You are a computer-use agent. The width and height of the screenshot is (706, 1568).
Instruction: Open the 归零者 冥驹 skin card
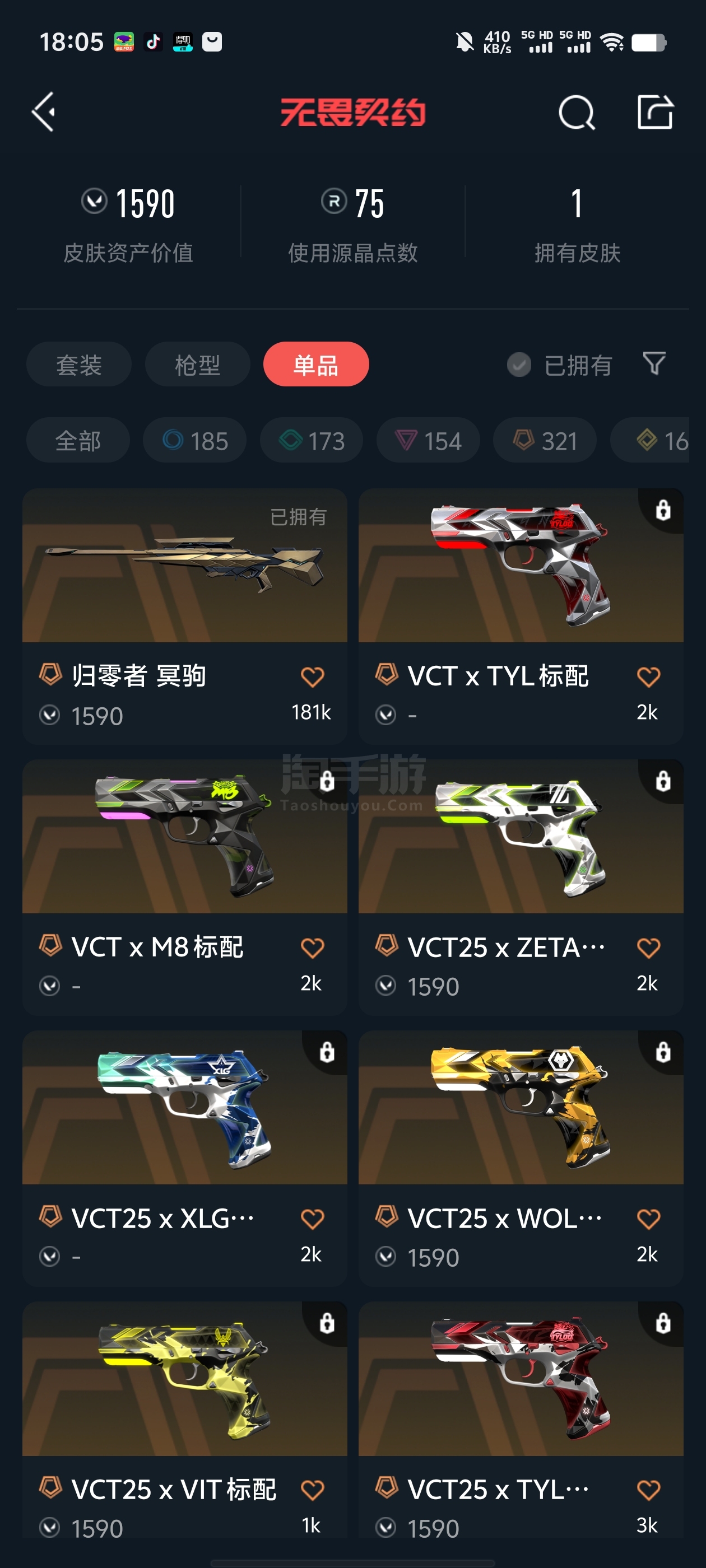(x=184, y=616)
